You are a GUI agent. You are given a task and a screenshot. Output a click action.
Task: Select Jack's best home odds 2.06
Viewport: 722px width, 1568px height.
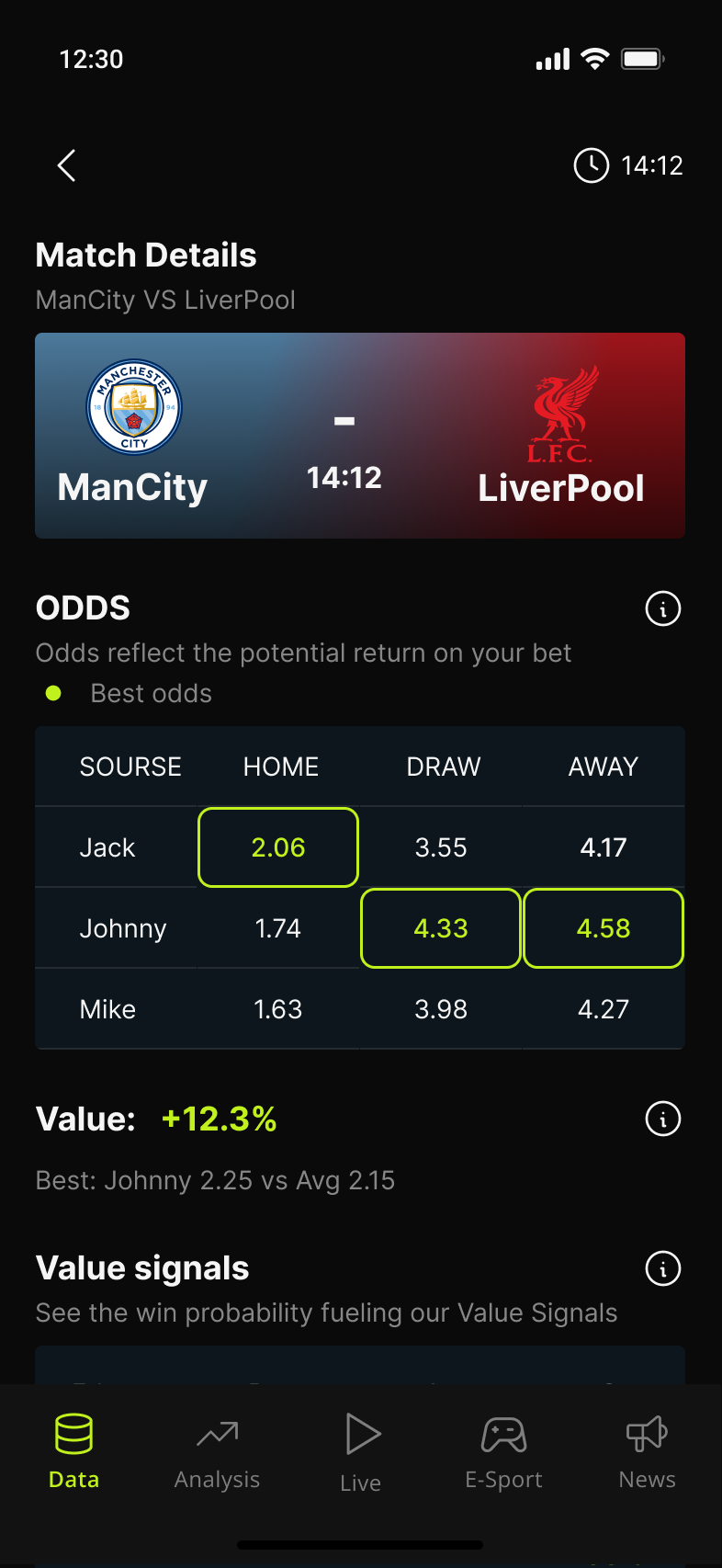[278, 847]
